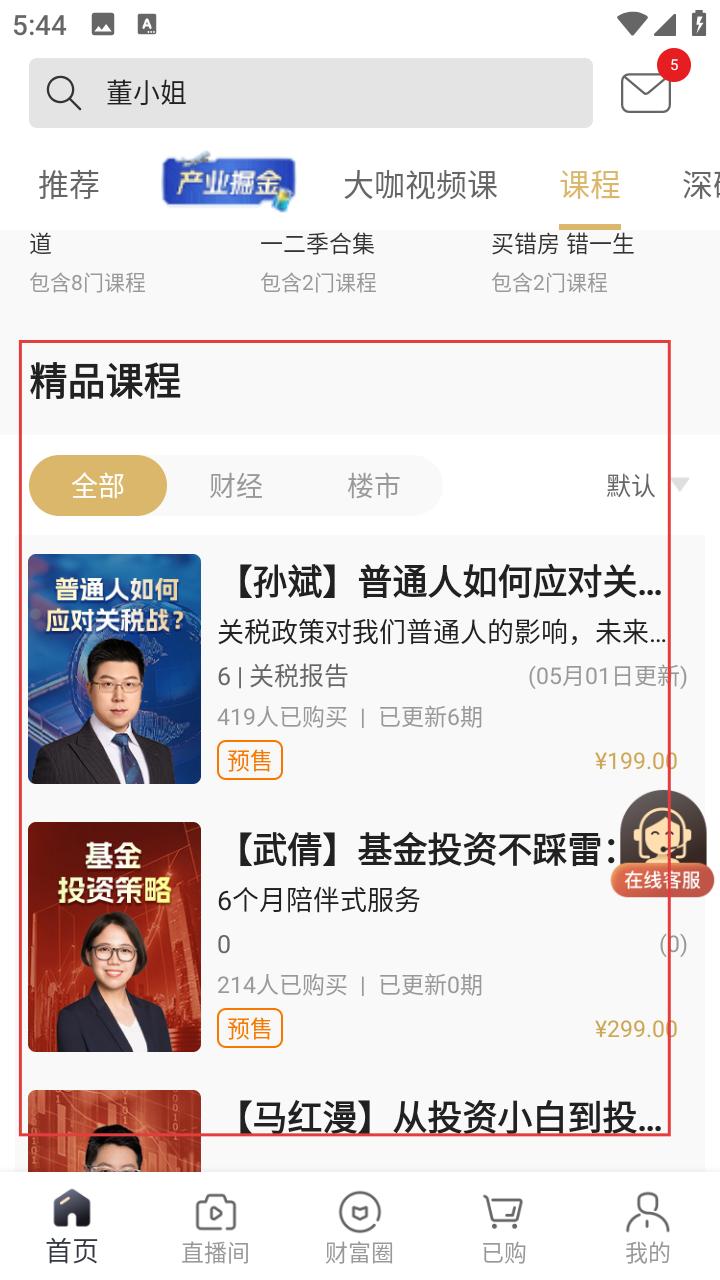Viewport: 720px width, 1280px height.
Task: Filter courses by 全部
Action: pos(98,486)
